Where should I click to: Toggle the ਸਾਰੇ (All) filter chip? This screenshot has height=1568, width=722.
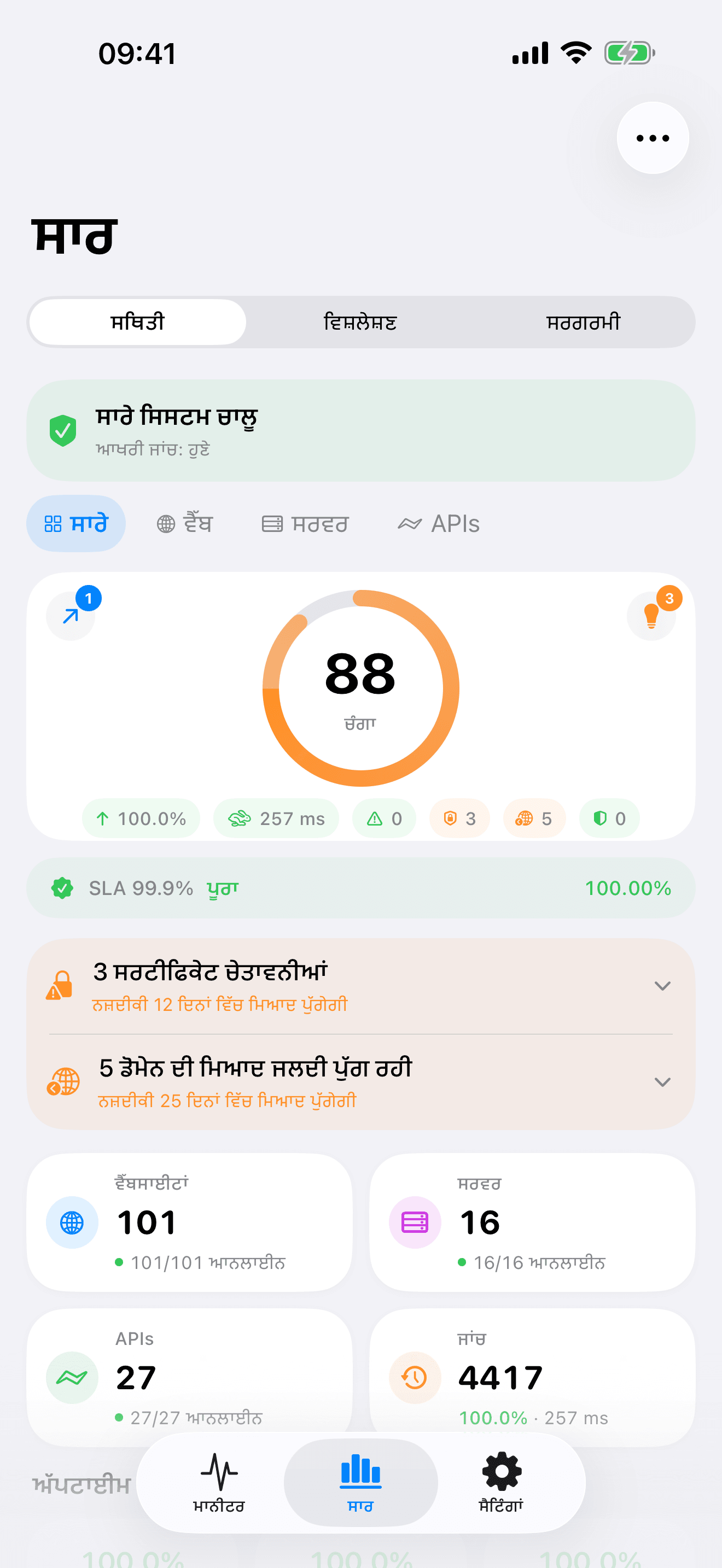tap(75, 523)
